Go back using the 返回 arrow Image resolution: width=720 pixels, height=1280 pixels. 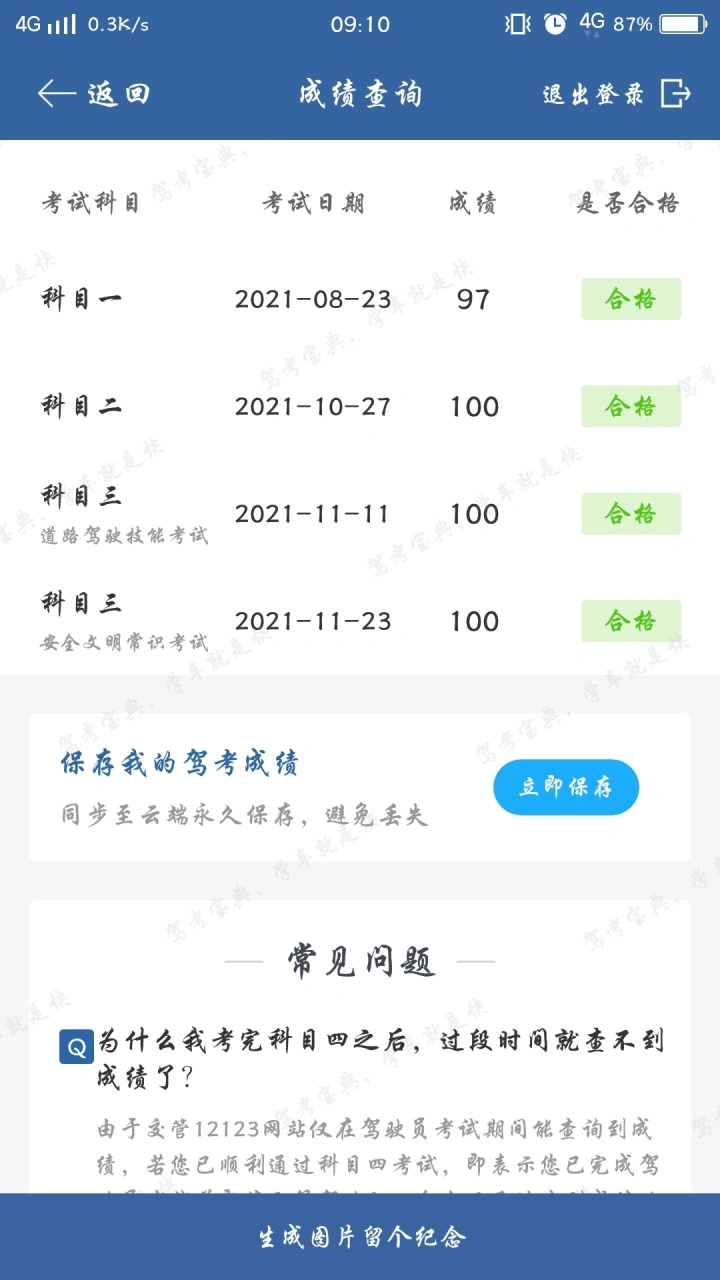click(x=92, y=94)
